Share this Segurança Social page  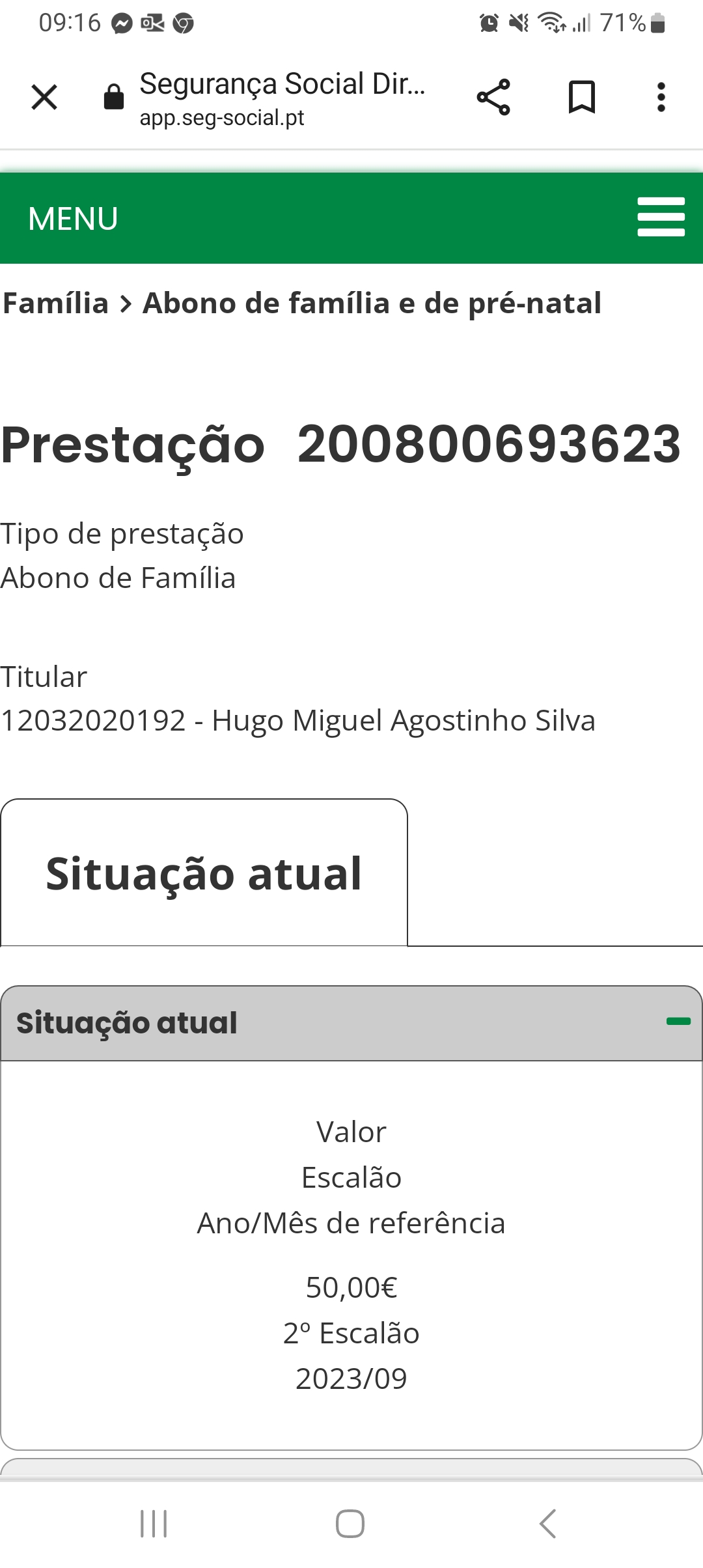pyautogui.click(x=493, y=98)
